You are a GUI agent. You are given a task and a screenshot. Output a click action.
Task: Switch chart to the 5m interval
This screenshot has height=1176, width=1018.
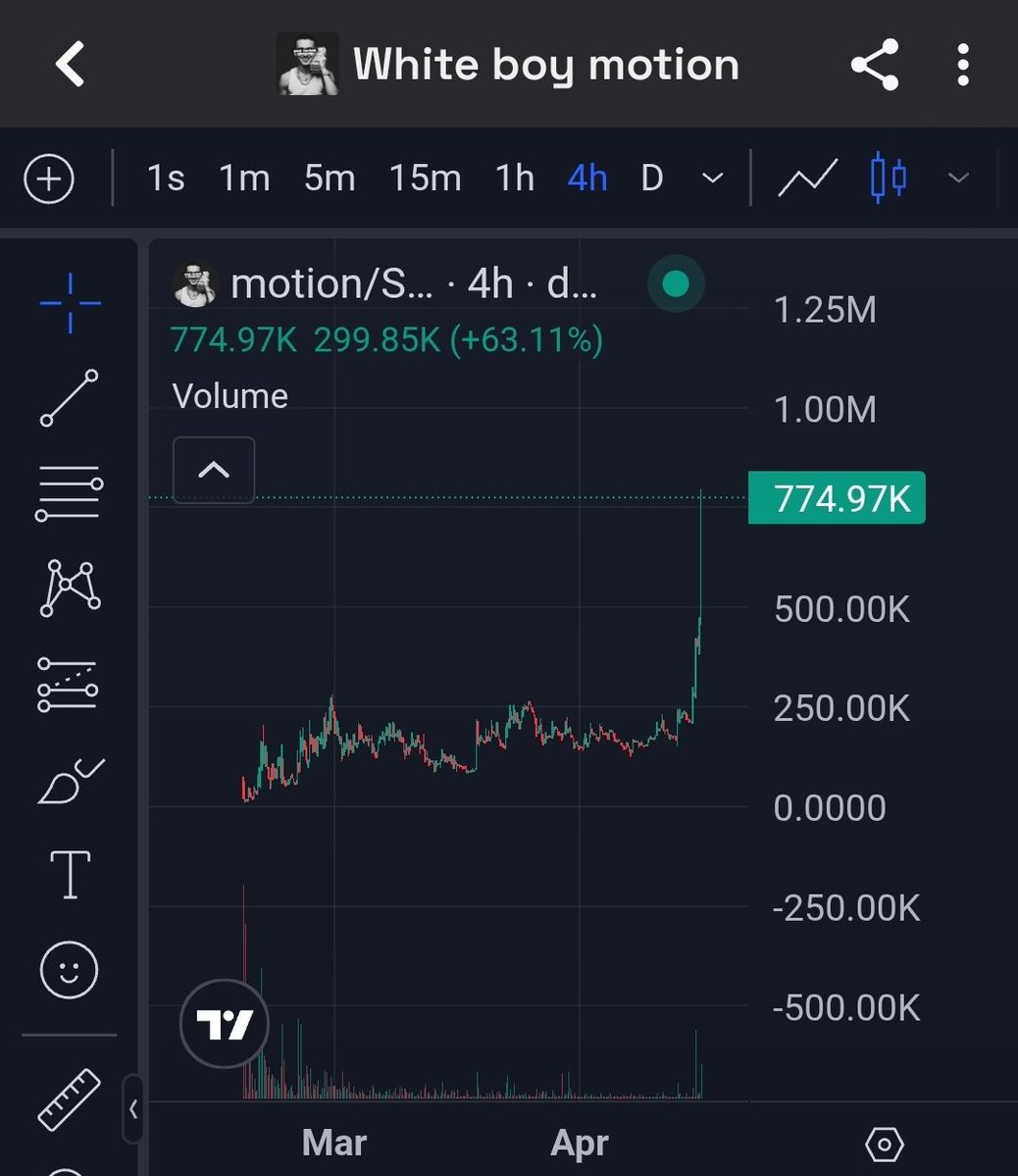329,179
